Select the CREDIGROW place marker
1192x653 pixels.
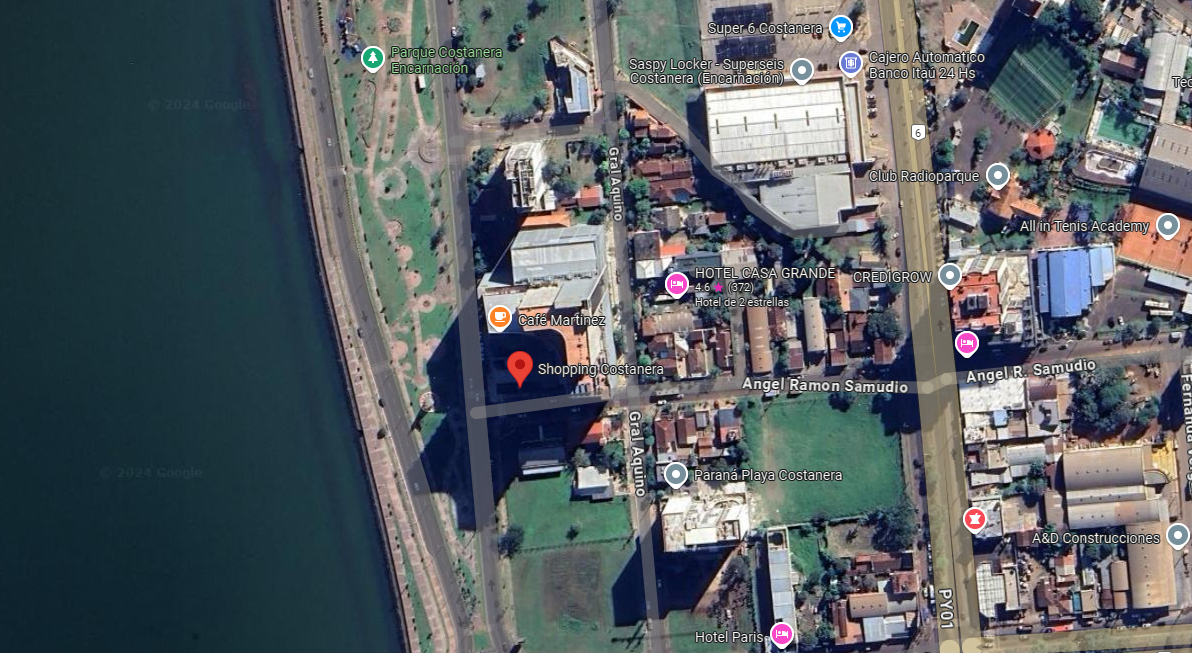pyautogui.click(x=949, y=275)
